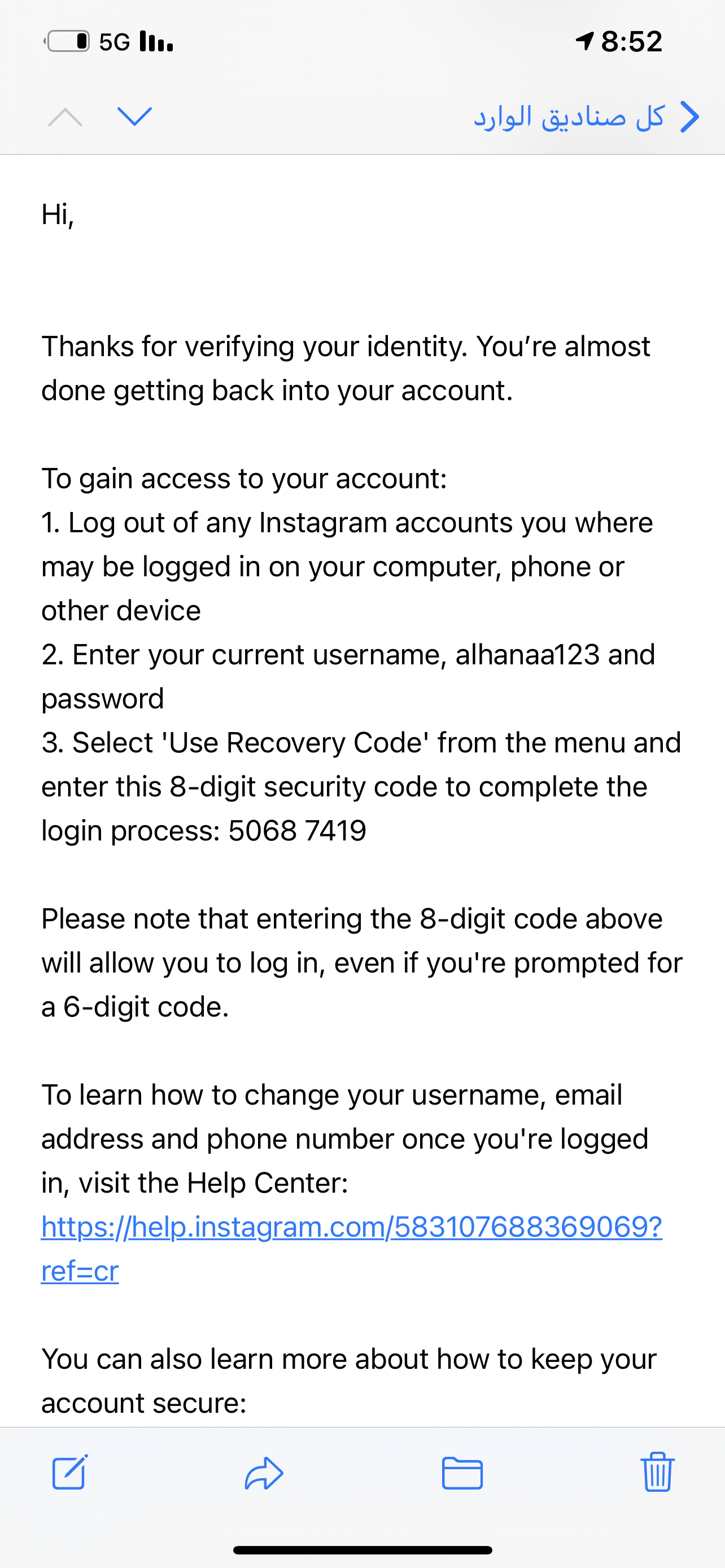
Task: Go back to All Inboxes
Action: [x=586, y=116]
